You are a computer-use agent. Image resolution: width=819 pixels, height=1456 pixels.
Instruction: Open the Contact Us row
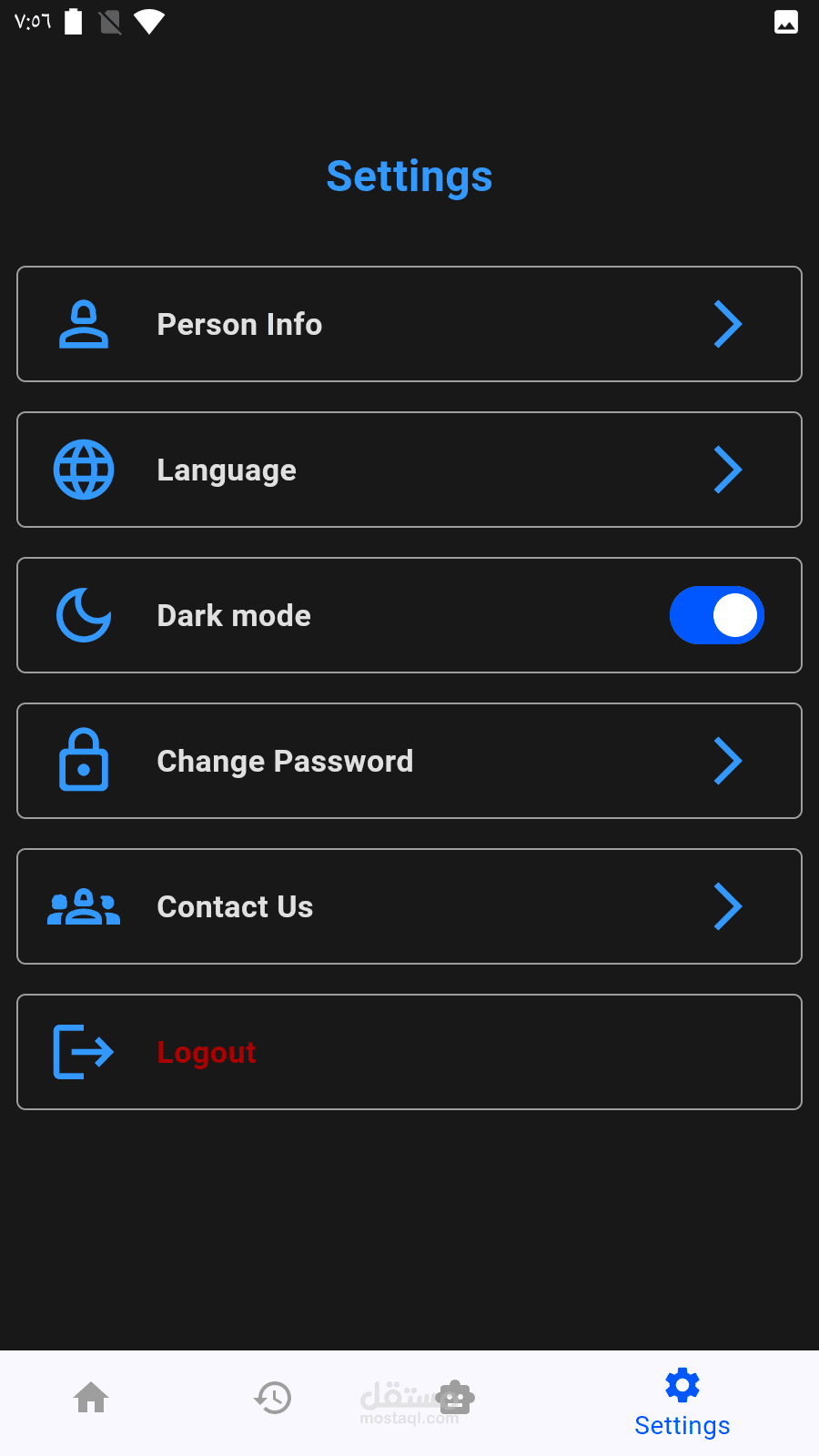tap(409, 906)
